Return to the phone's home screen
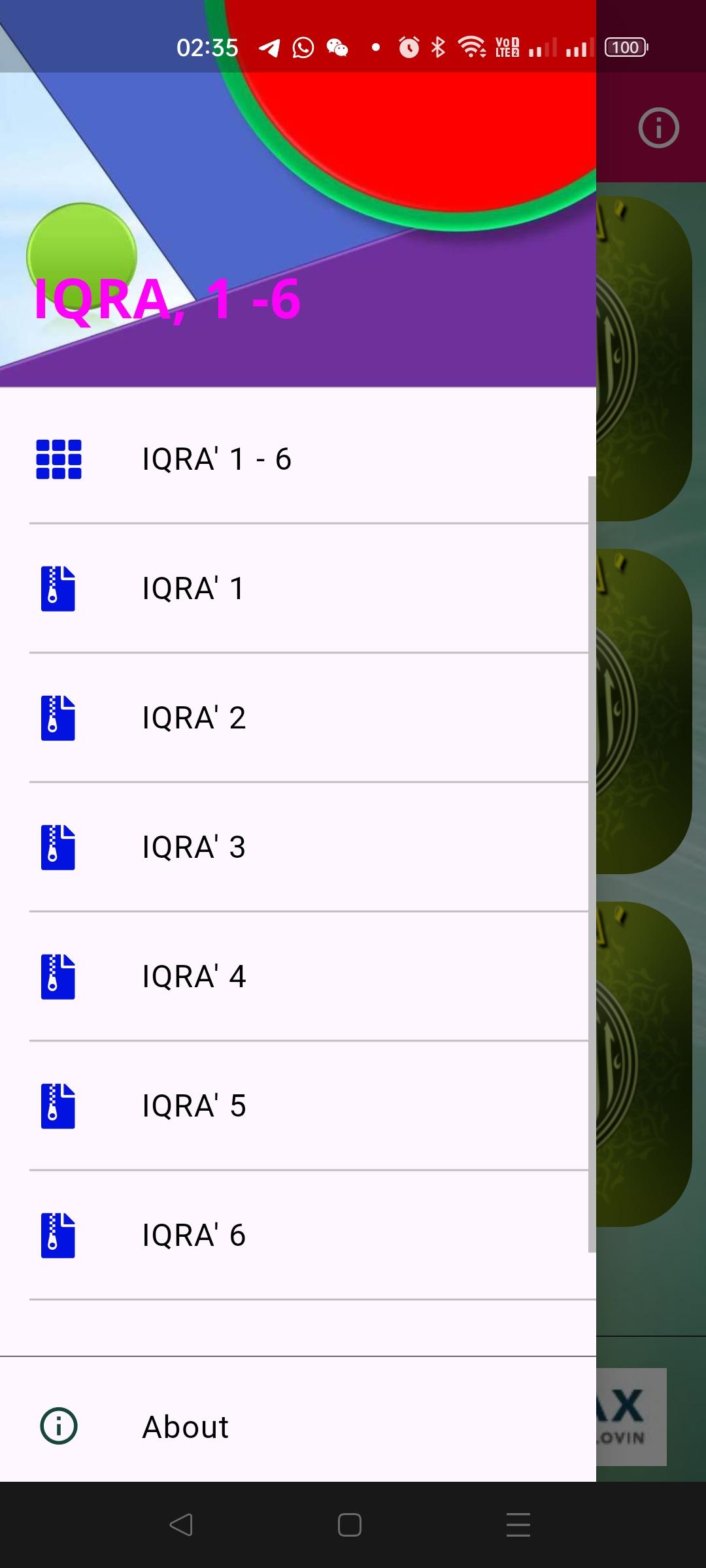Screen dimensions: 706x1568 pos(350,1525)
